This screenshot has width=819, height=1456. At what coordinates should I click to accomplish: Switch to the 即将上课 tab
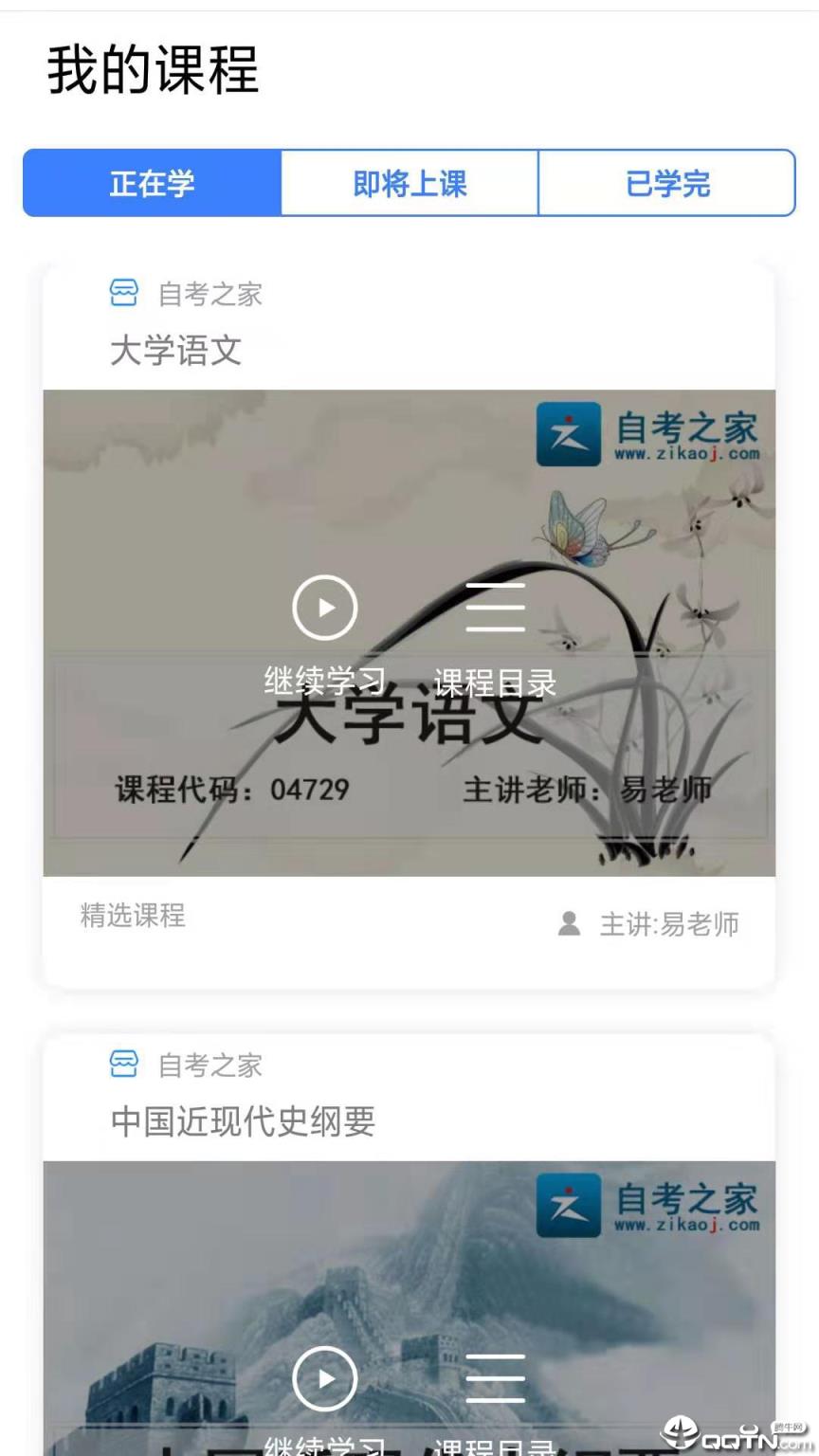[409, 184]
